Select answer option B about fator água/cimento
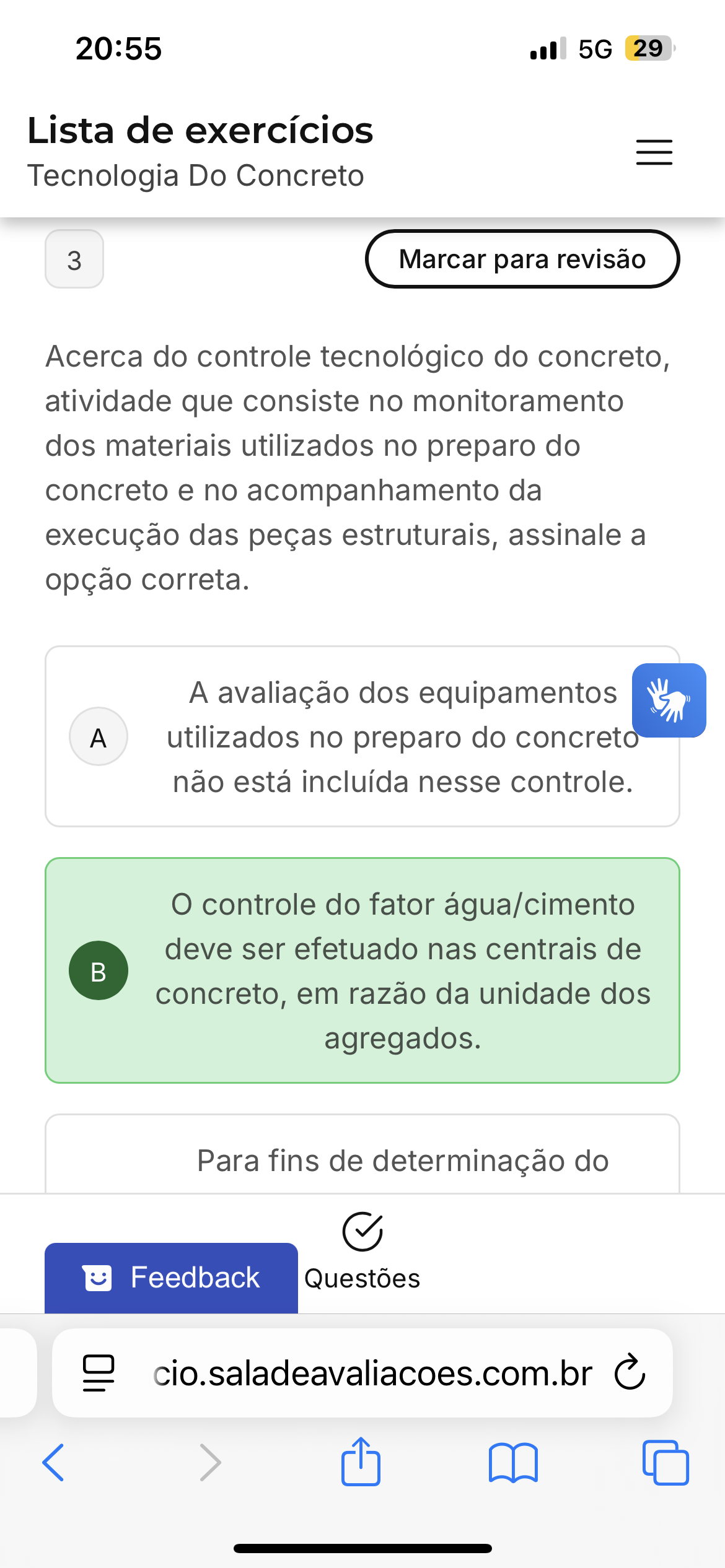 point(362,970)
